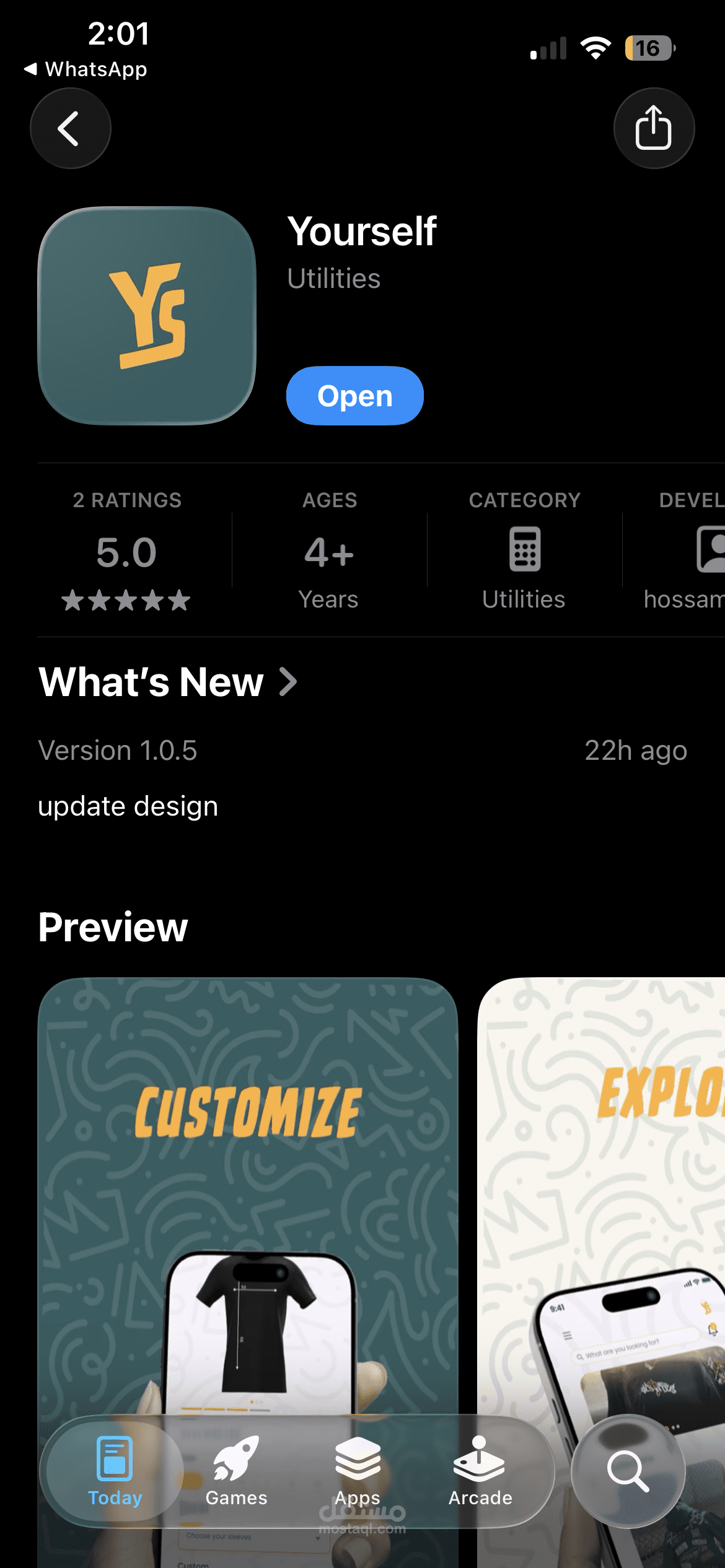Open the search magnifier button
Viewport: 725px width, 1568px height.
(628, 1471)
